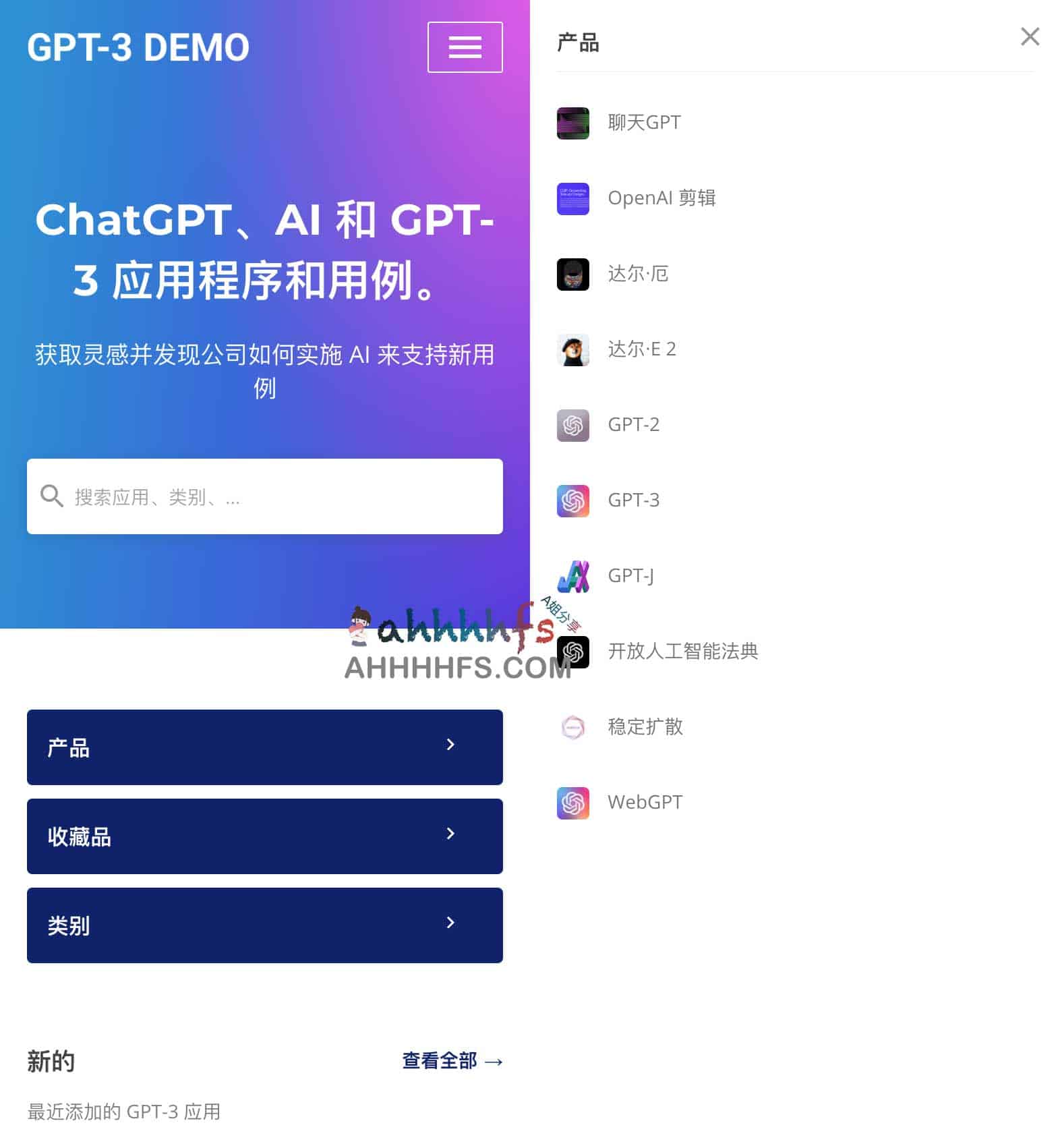Open the hamburger navigation menu
1060x1148 pixels.
point(465,47)
